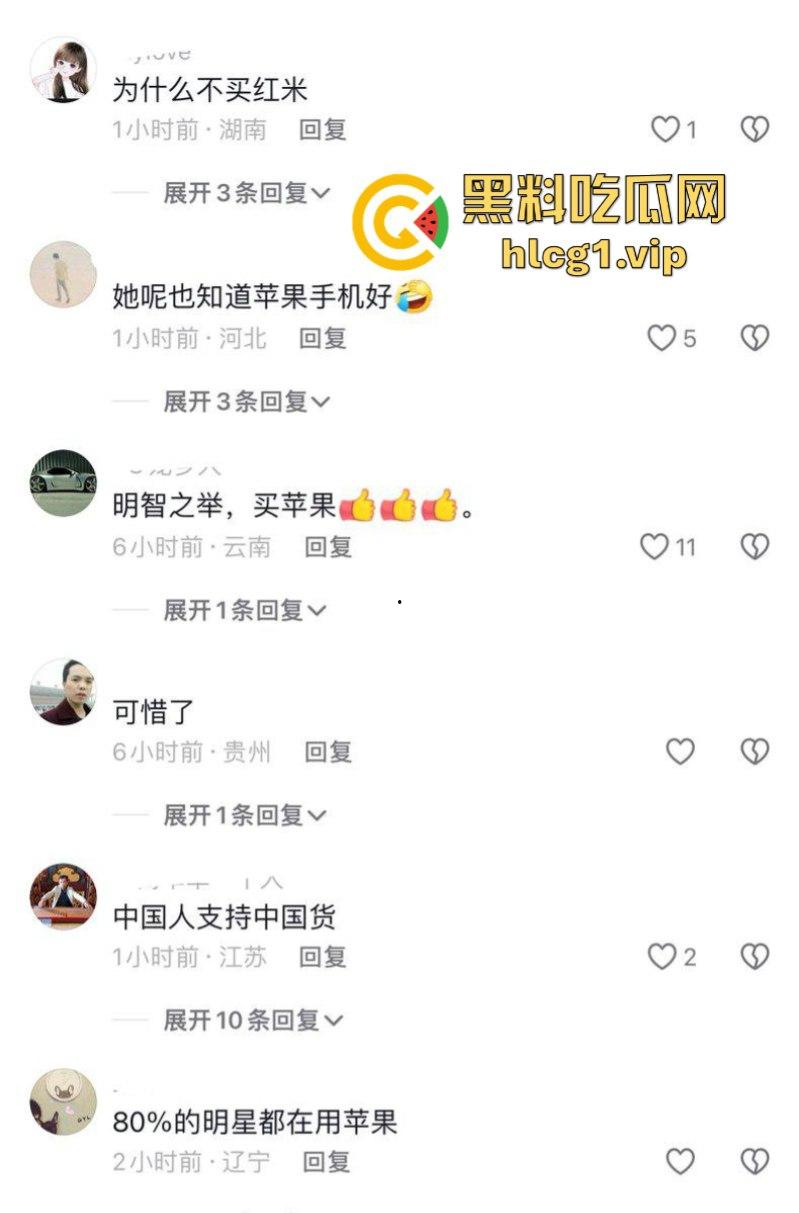Image resolution: width=799 pixels, height=1213 pixels.
Task: Dislike the comment "80%的明星都在用苹果"
Action: 754,1161
